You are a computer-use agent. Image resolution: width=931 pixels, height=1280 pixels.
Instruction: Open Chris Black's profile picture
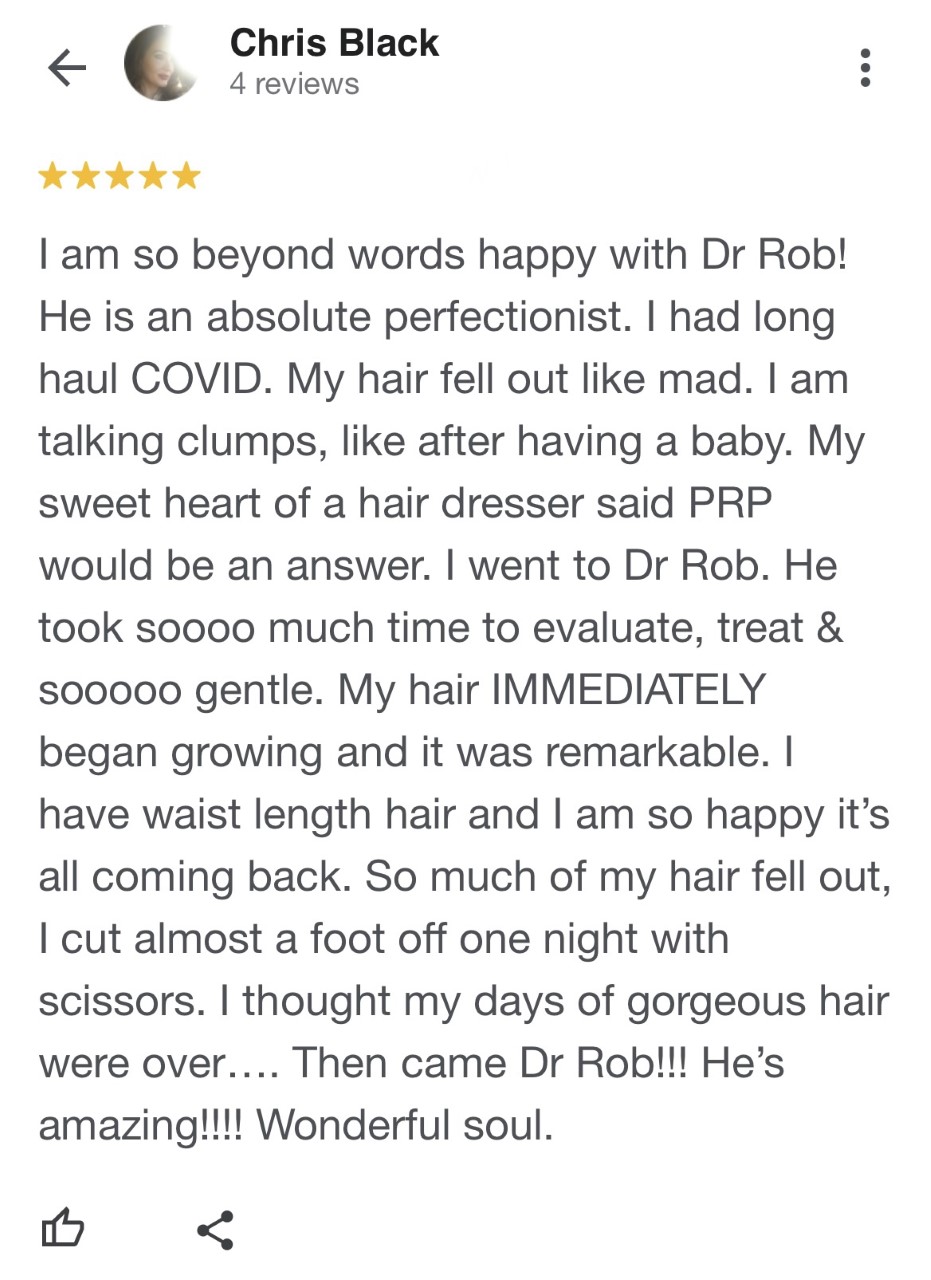click(x=161, y=64)
